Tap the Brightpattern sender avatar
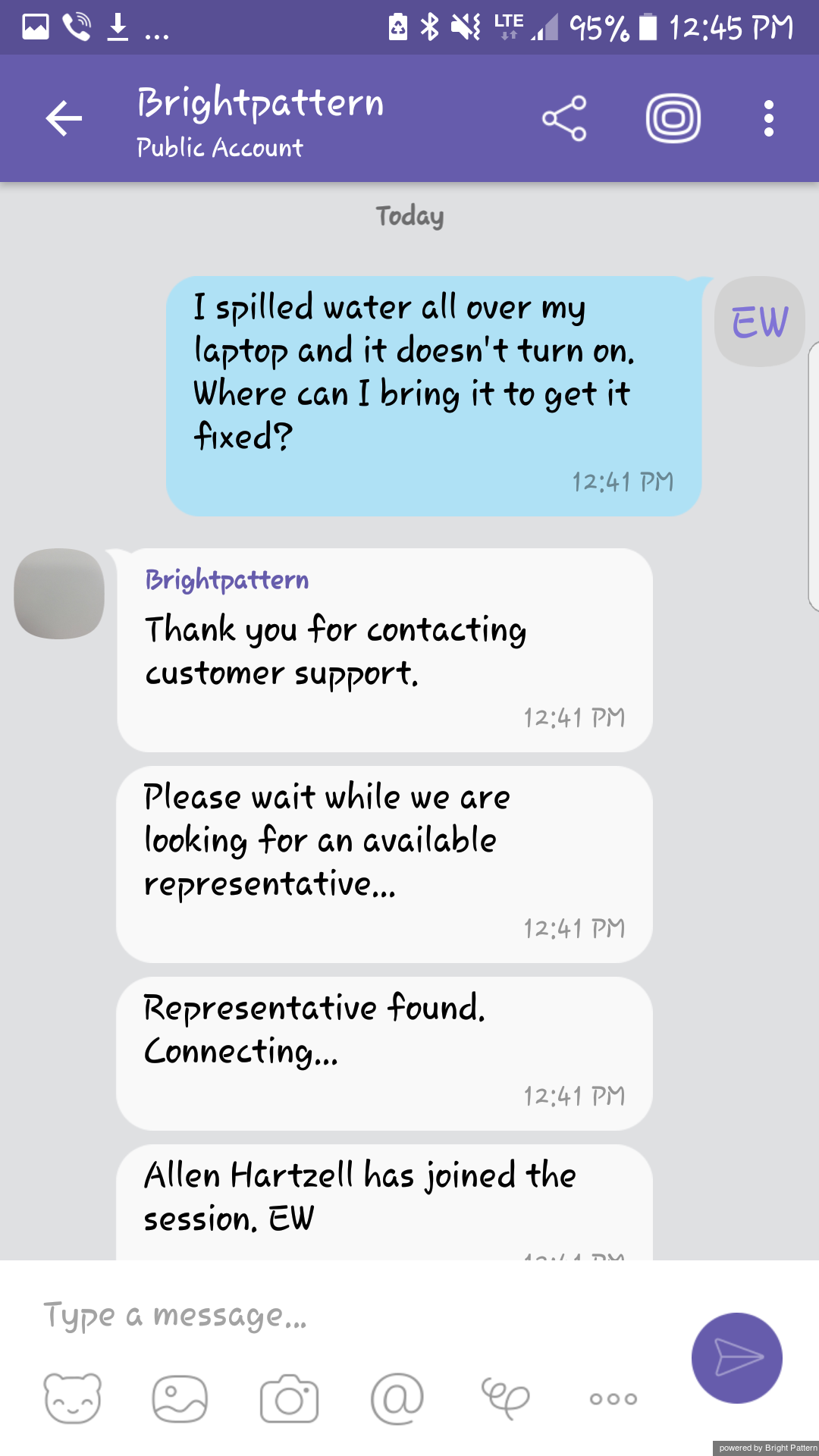 coord(59,594)
